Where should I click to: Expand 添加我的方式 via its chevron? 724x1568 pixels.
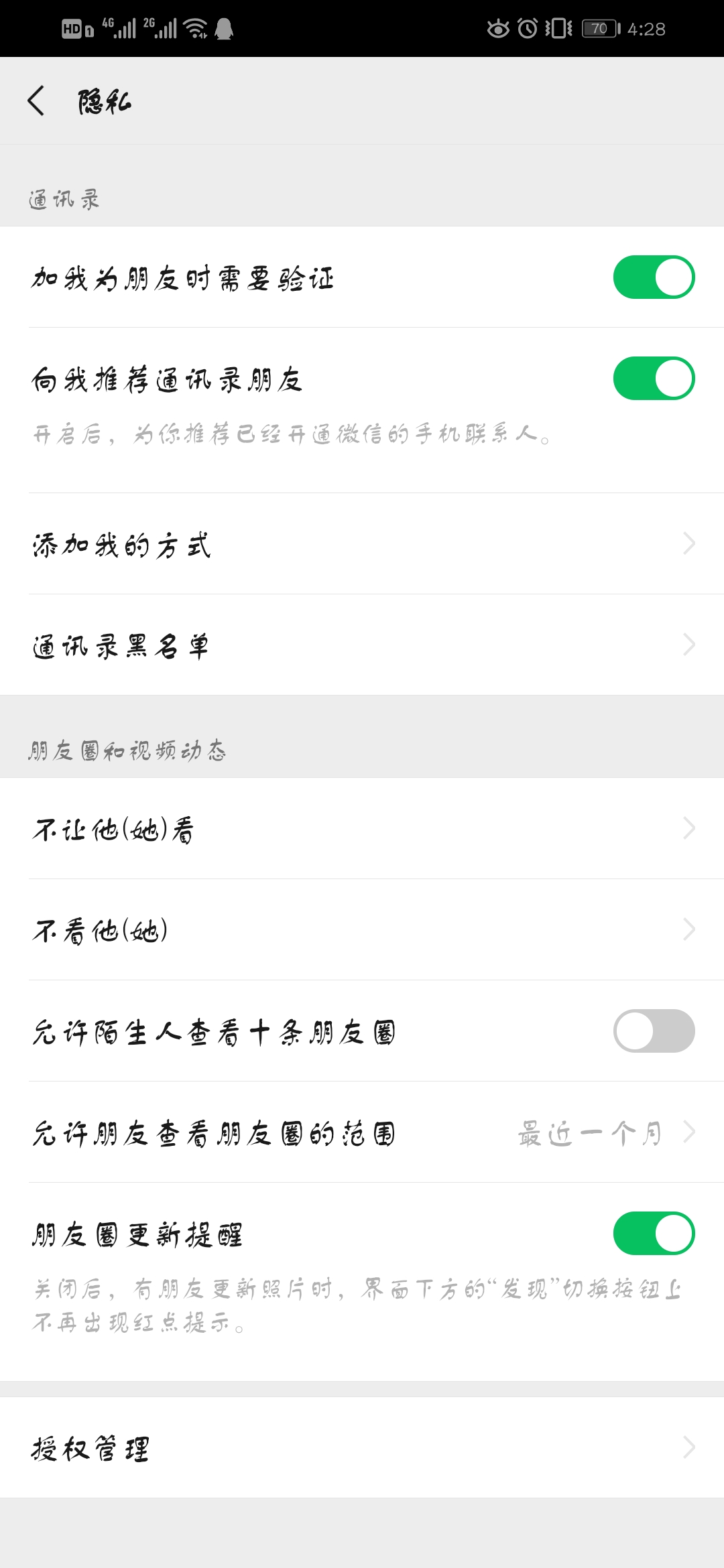[689, 543]
